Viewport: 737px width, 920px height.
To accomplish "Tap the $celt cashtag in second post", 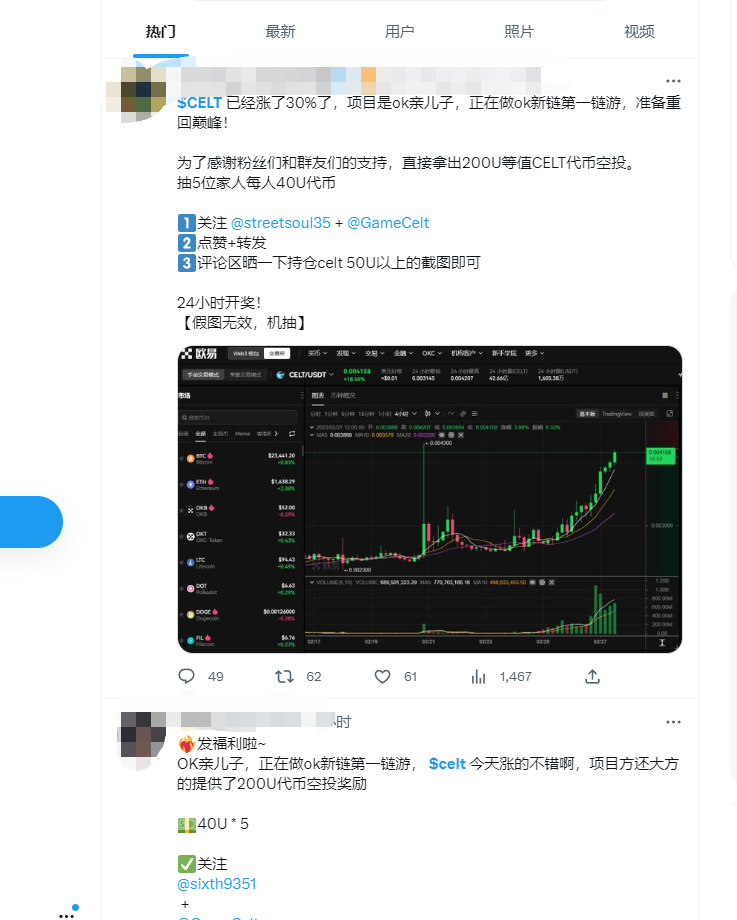I will (447, 764).
